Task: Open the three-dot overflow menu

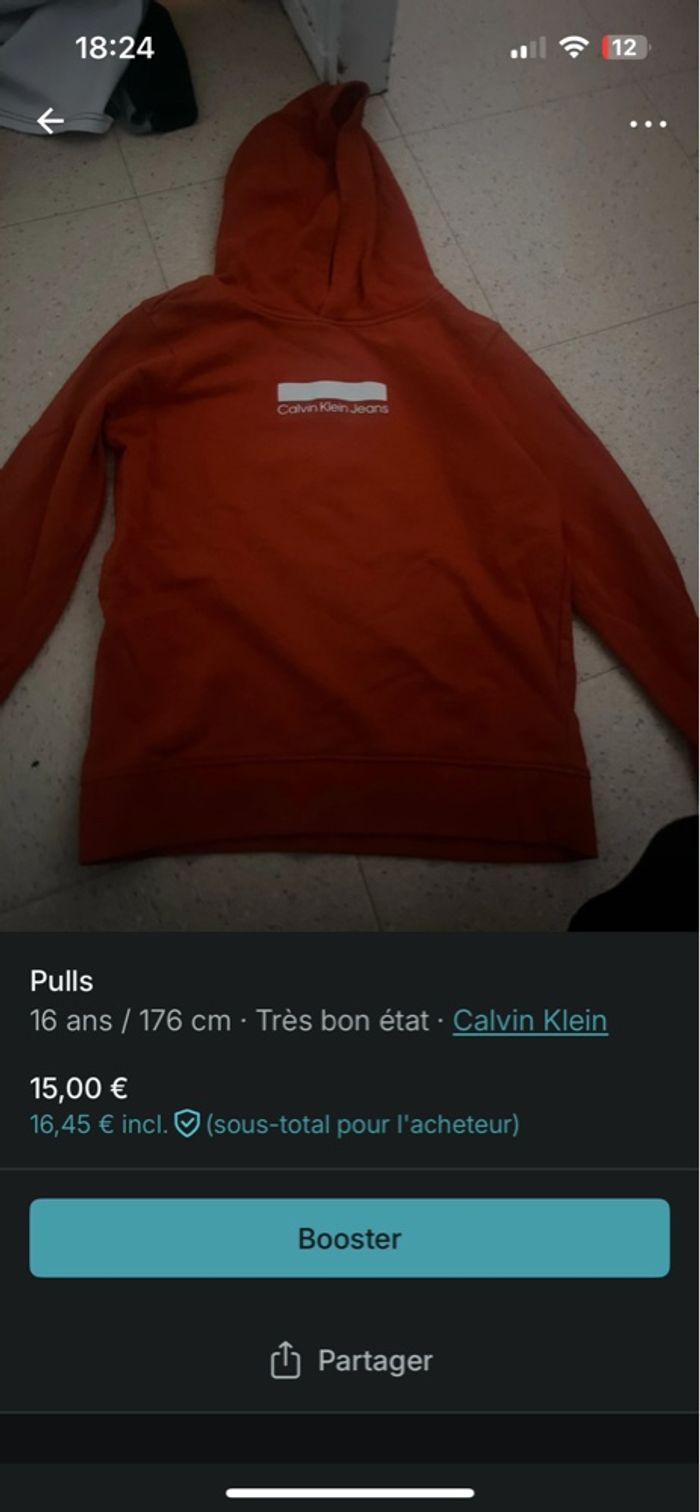Action: (x=648, y=124)
